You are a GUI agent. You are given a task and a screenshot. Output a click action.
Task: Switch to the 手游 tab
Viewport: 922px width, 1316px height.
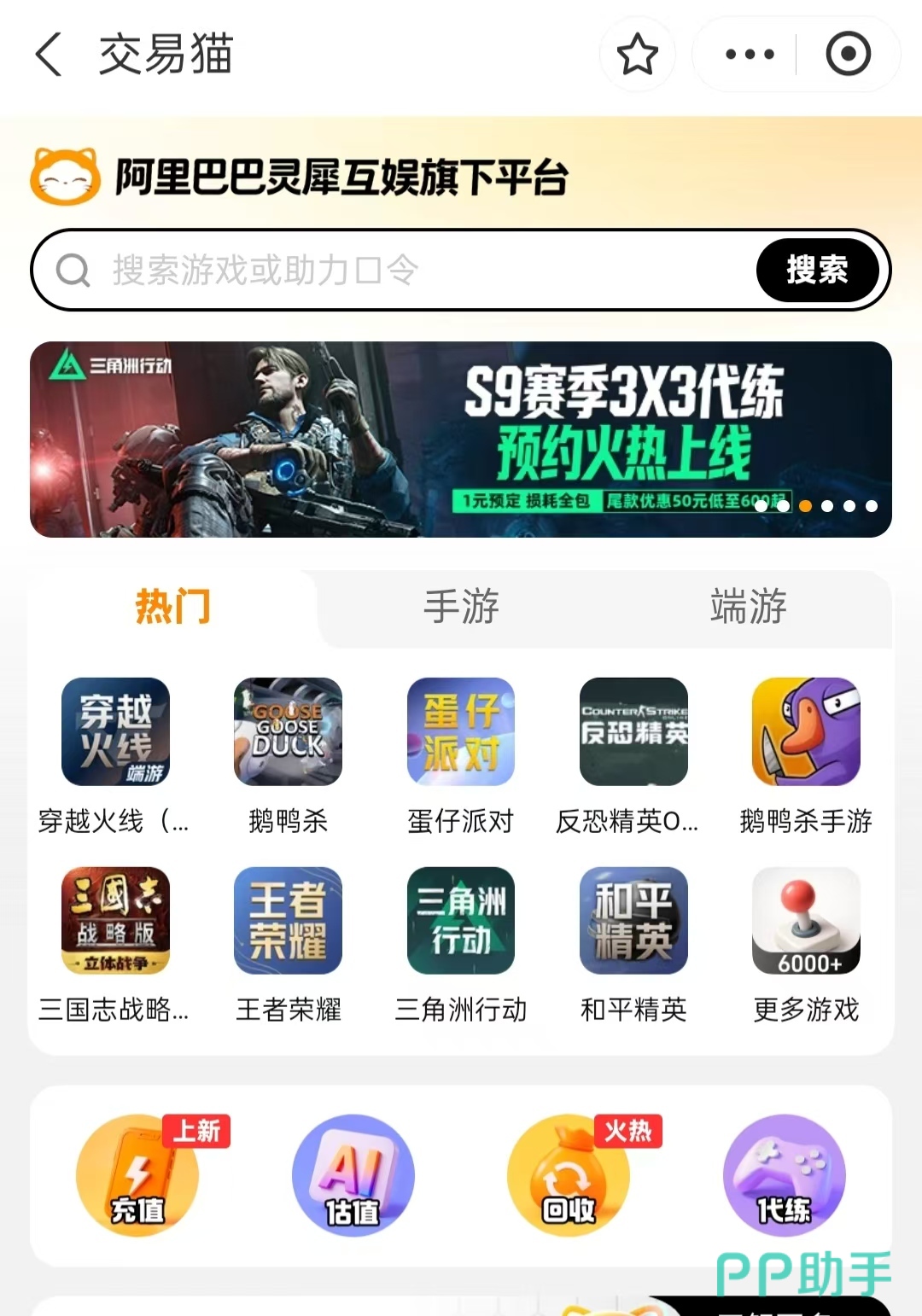pyautogui.click(x=461, y=607)
